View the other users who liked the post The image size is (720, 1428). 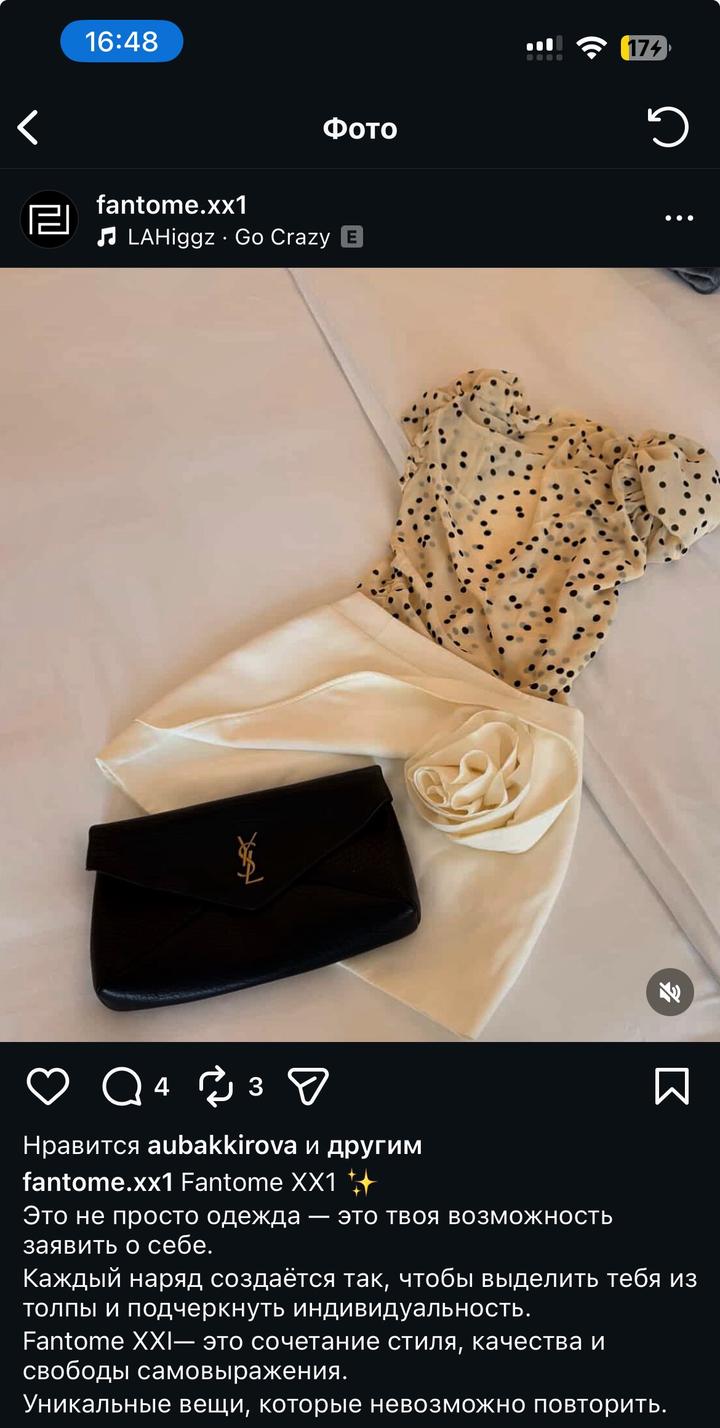coord(374,1146)
